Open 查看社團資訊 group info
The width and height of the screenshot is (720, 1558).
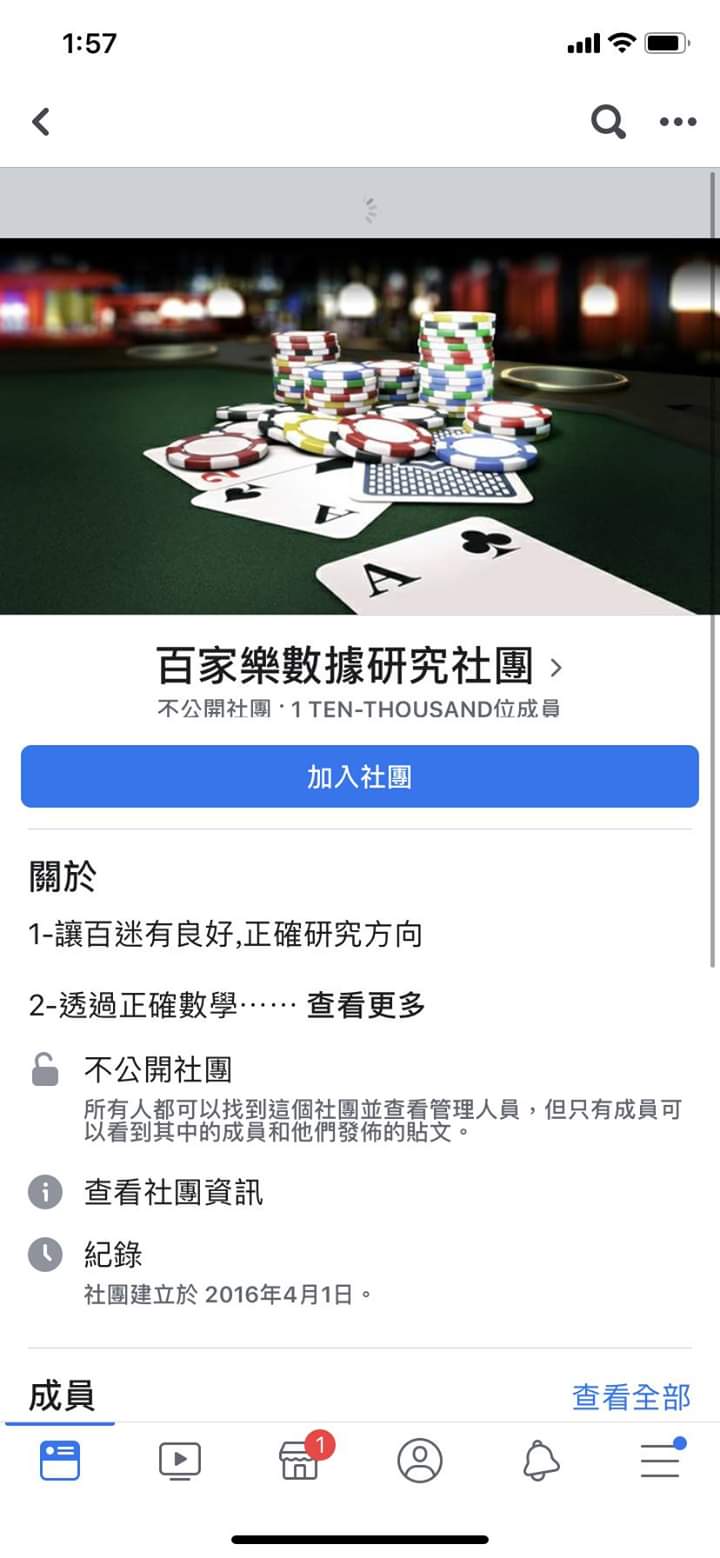point(173,1192)
